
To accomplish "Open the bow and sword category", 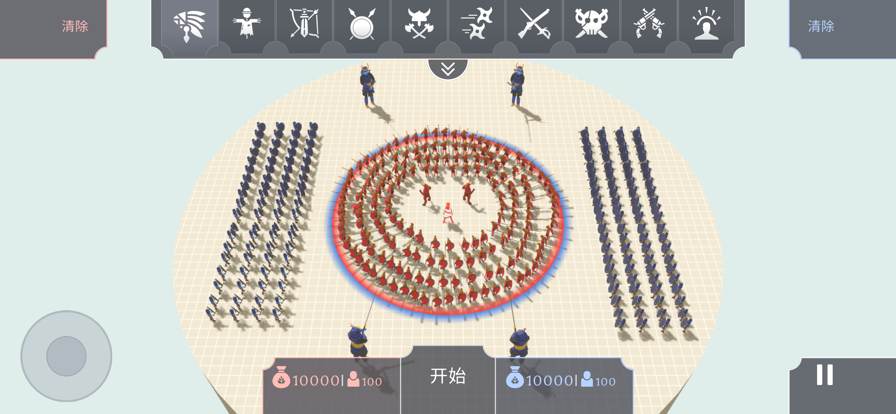I will (303, 22).
